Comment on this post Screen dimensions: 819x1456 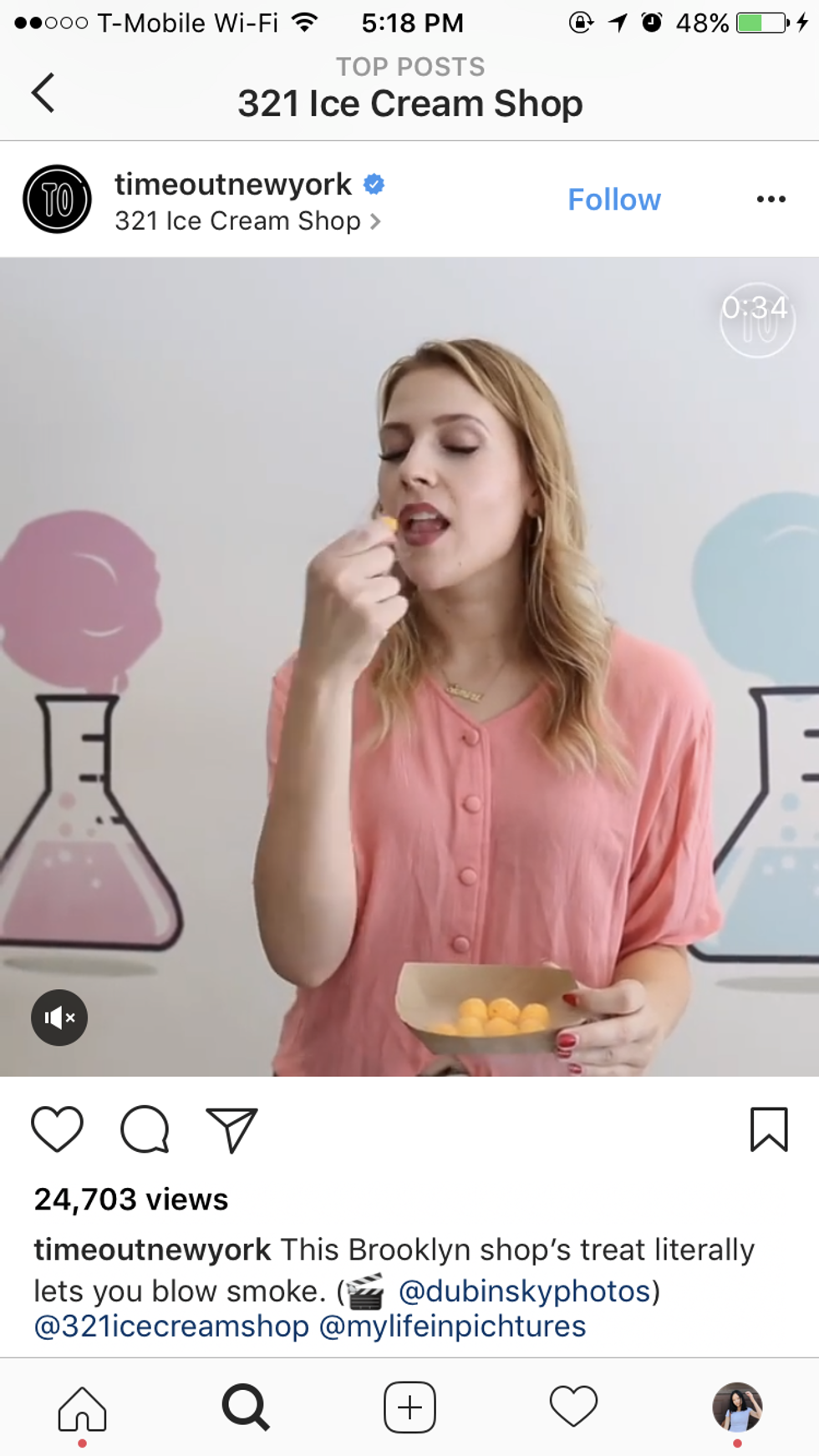[x=145, y=1129]
